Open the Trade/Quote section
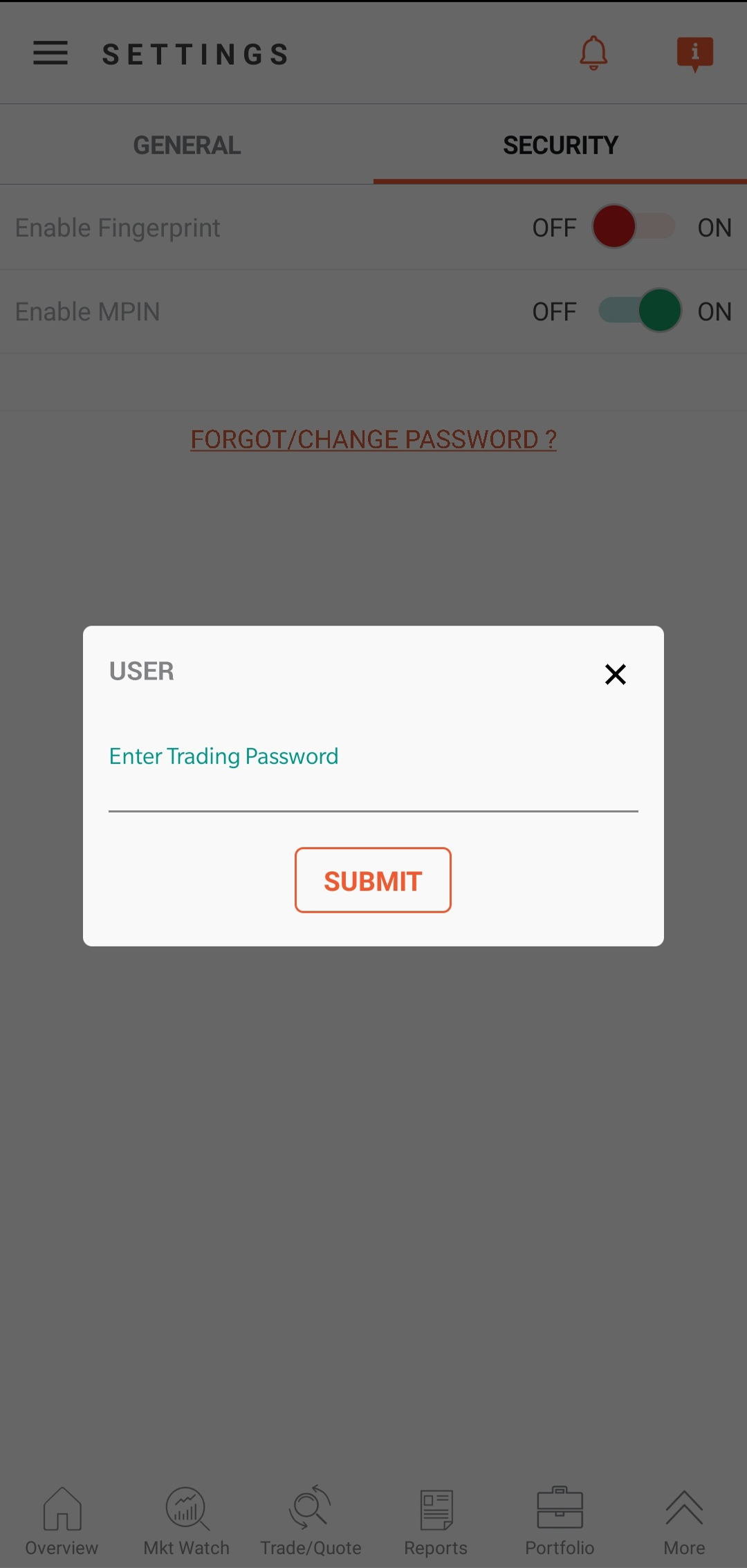The width and height of the screenshot is (747, 1568). point(311,1521)
